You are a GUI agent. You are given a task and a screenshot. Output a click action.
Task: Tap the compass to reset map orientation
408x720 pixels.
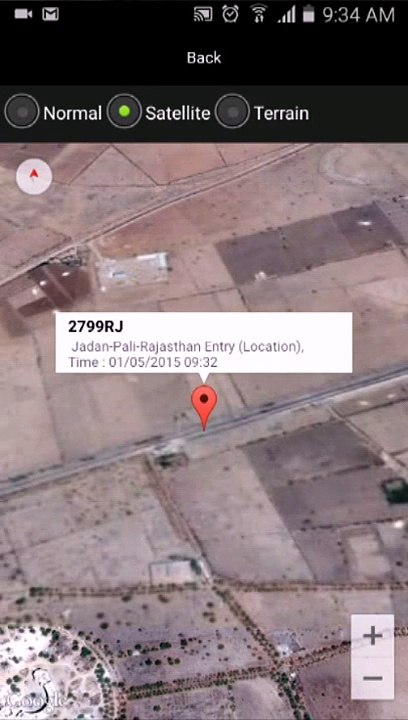(x=34, y=176)
